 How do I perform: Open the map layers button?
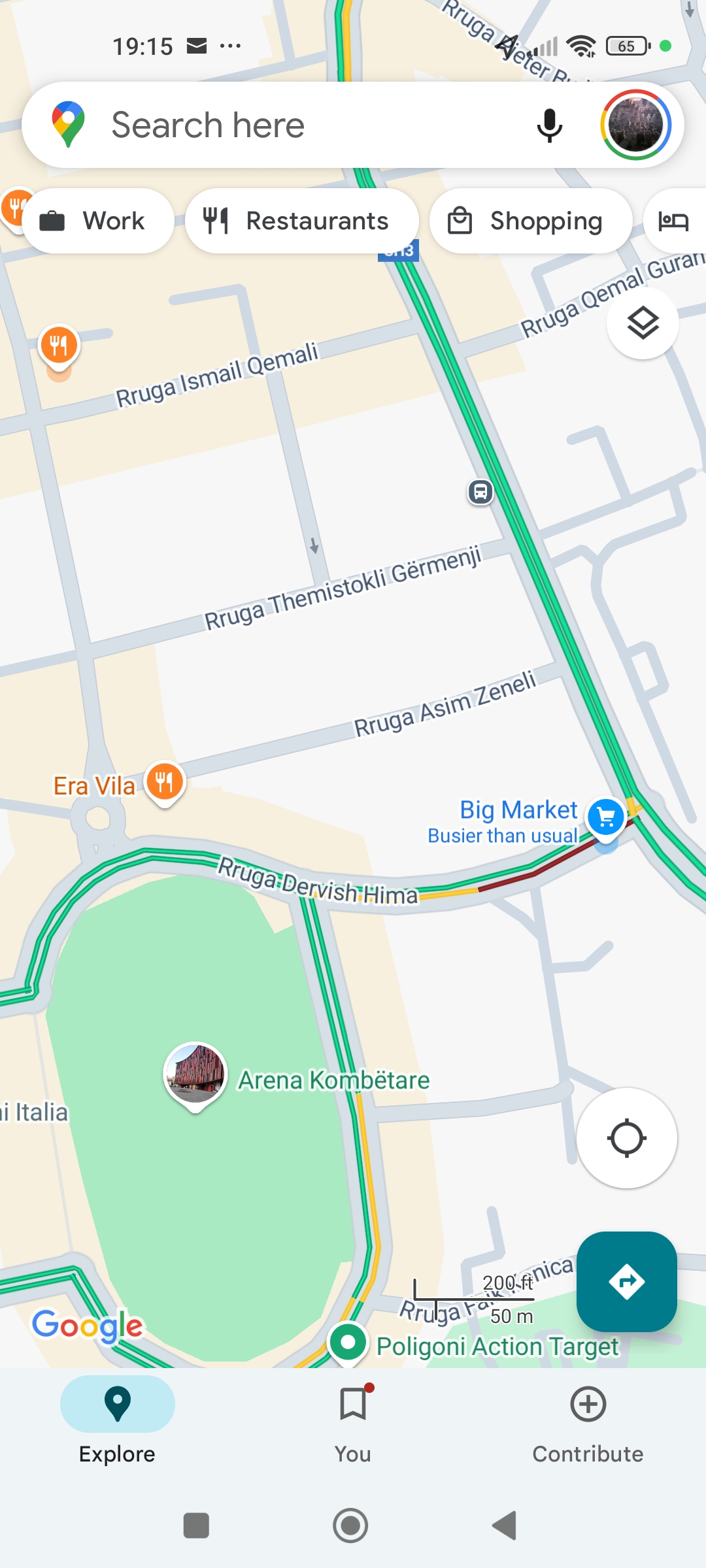pyautogui.click(x=643, y=323)
